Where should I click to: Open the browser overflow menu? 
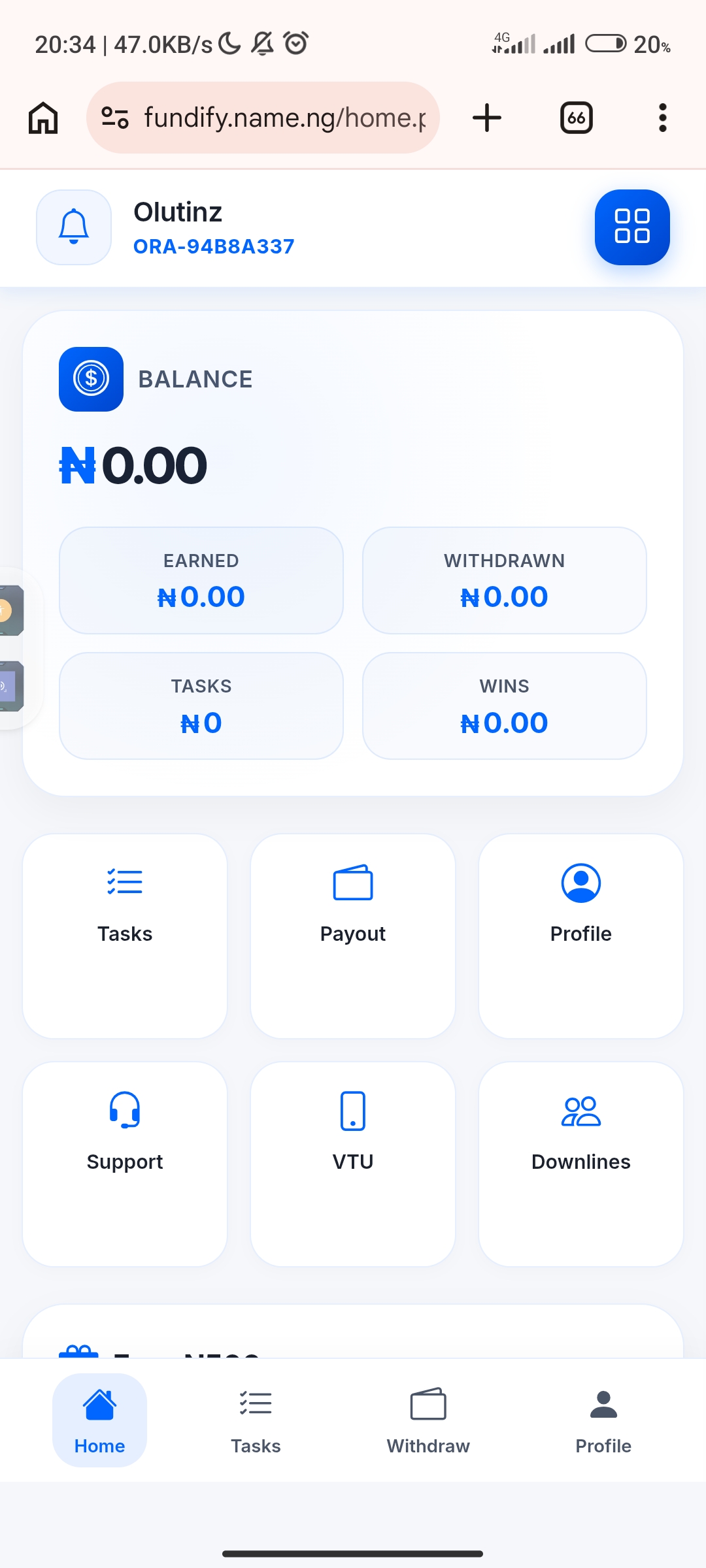click(662, 118)
